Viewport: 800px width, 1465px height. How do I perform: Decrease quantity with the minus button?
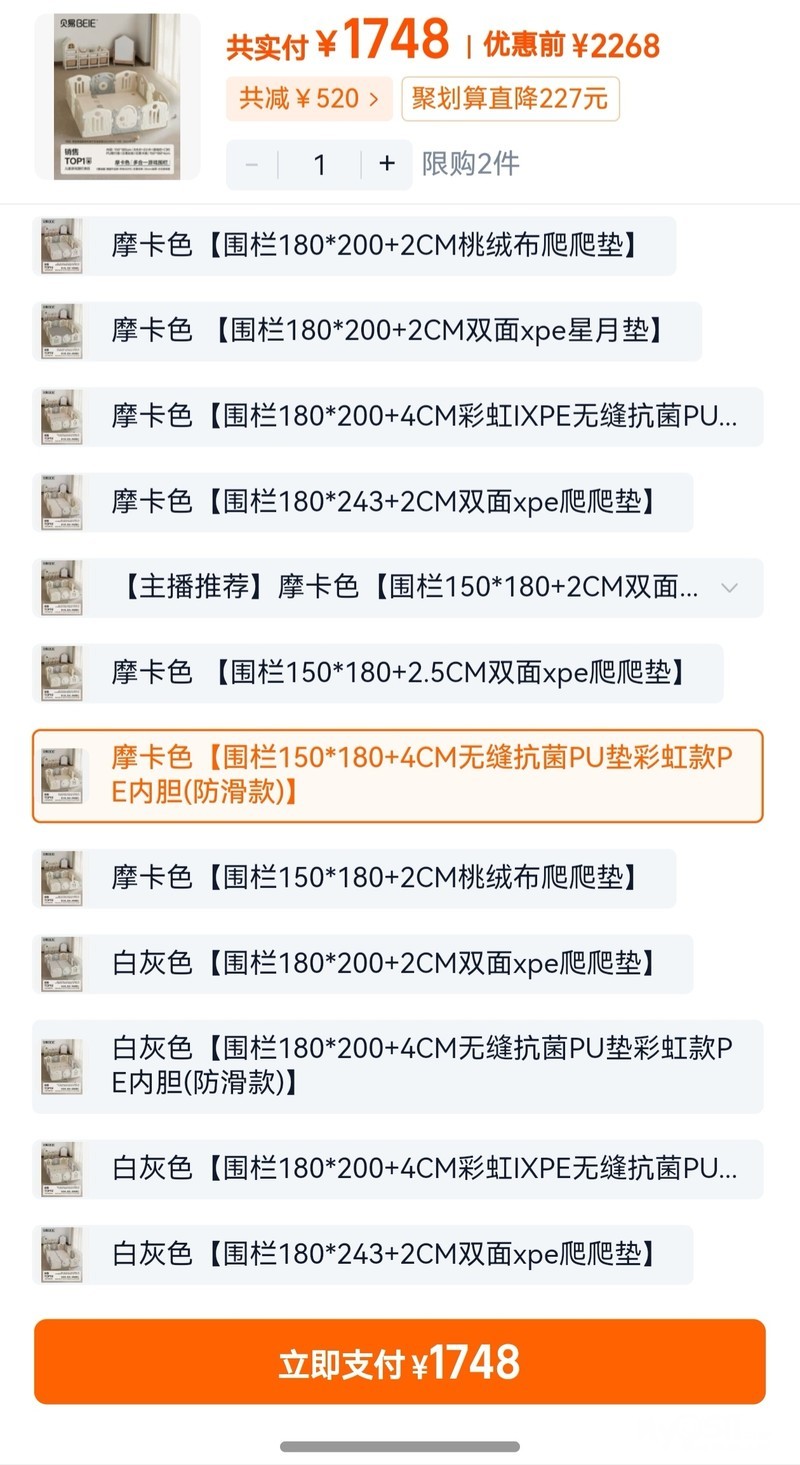pos(252,164)
